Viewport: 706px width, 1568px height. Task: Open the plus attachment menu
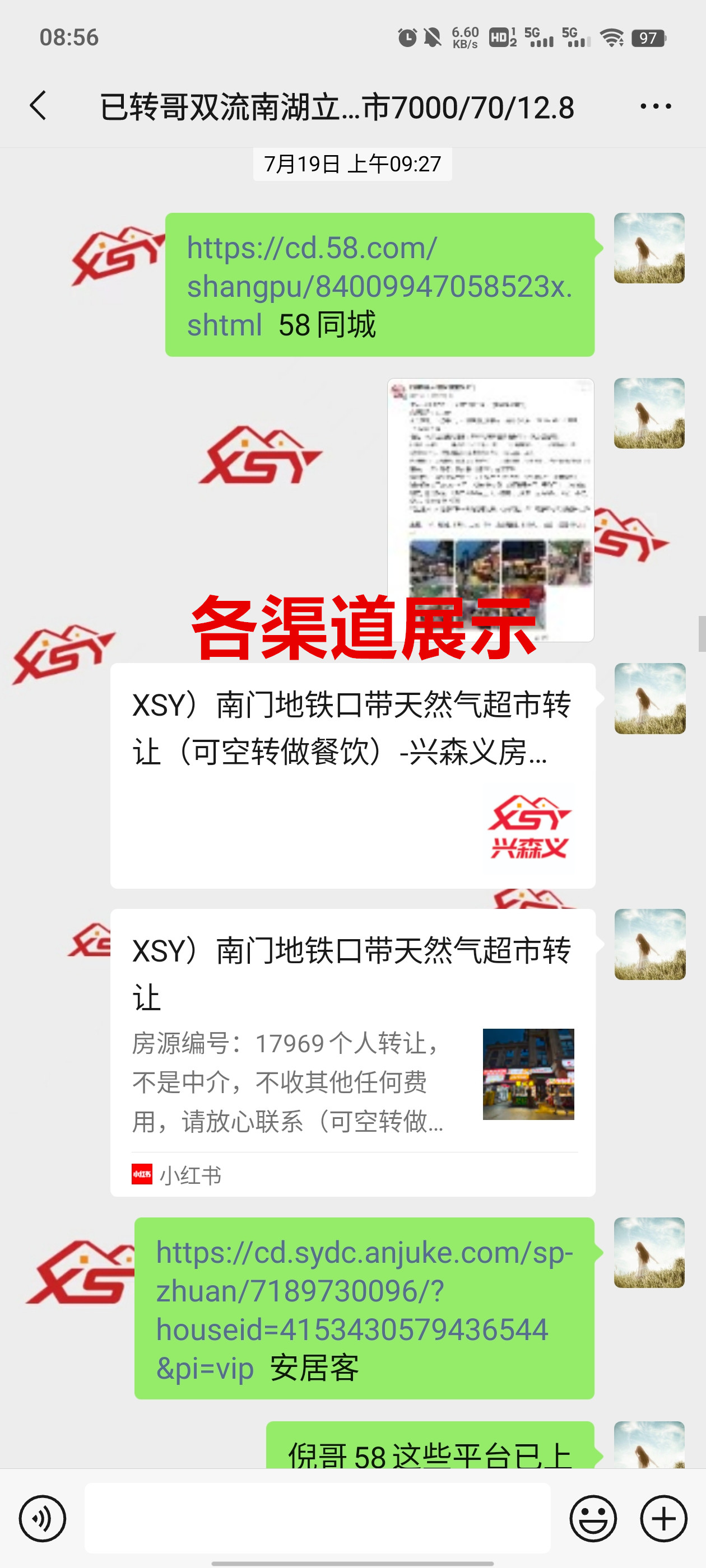point(663,1518)
